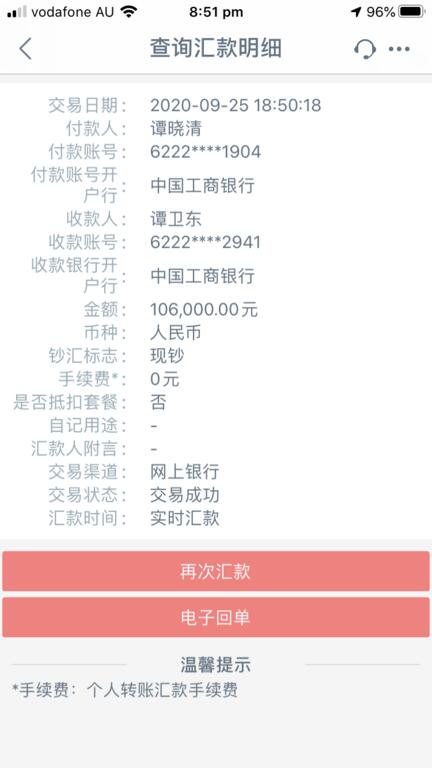The width and height of the screenshot is (432, 768).
Task: Go back using the top-left arrow
Action: coord(25,48)
